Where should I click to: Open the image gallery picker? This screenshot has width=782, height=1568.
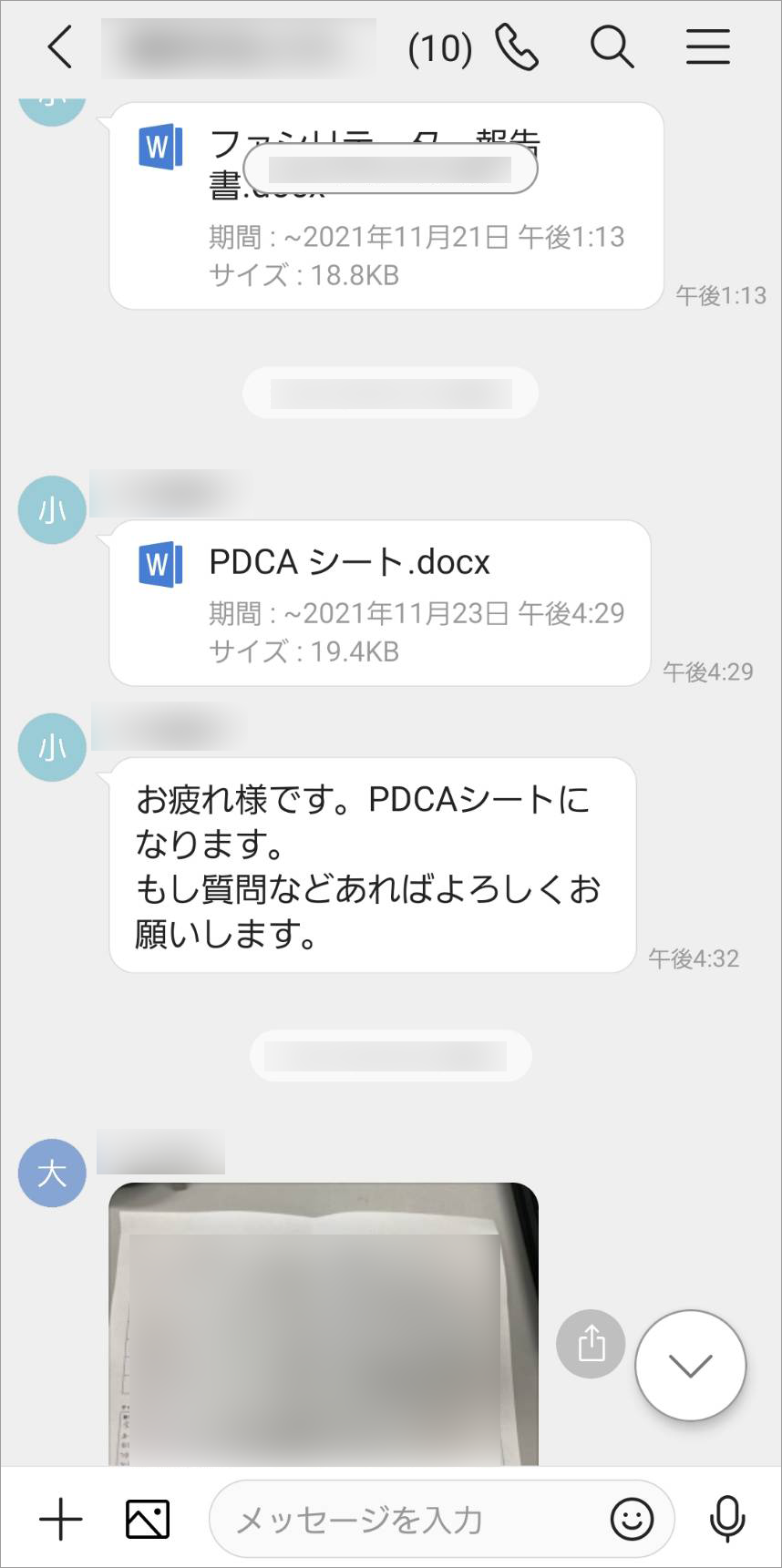click(x=148, y=1519)
